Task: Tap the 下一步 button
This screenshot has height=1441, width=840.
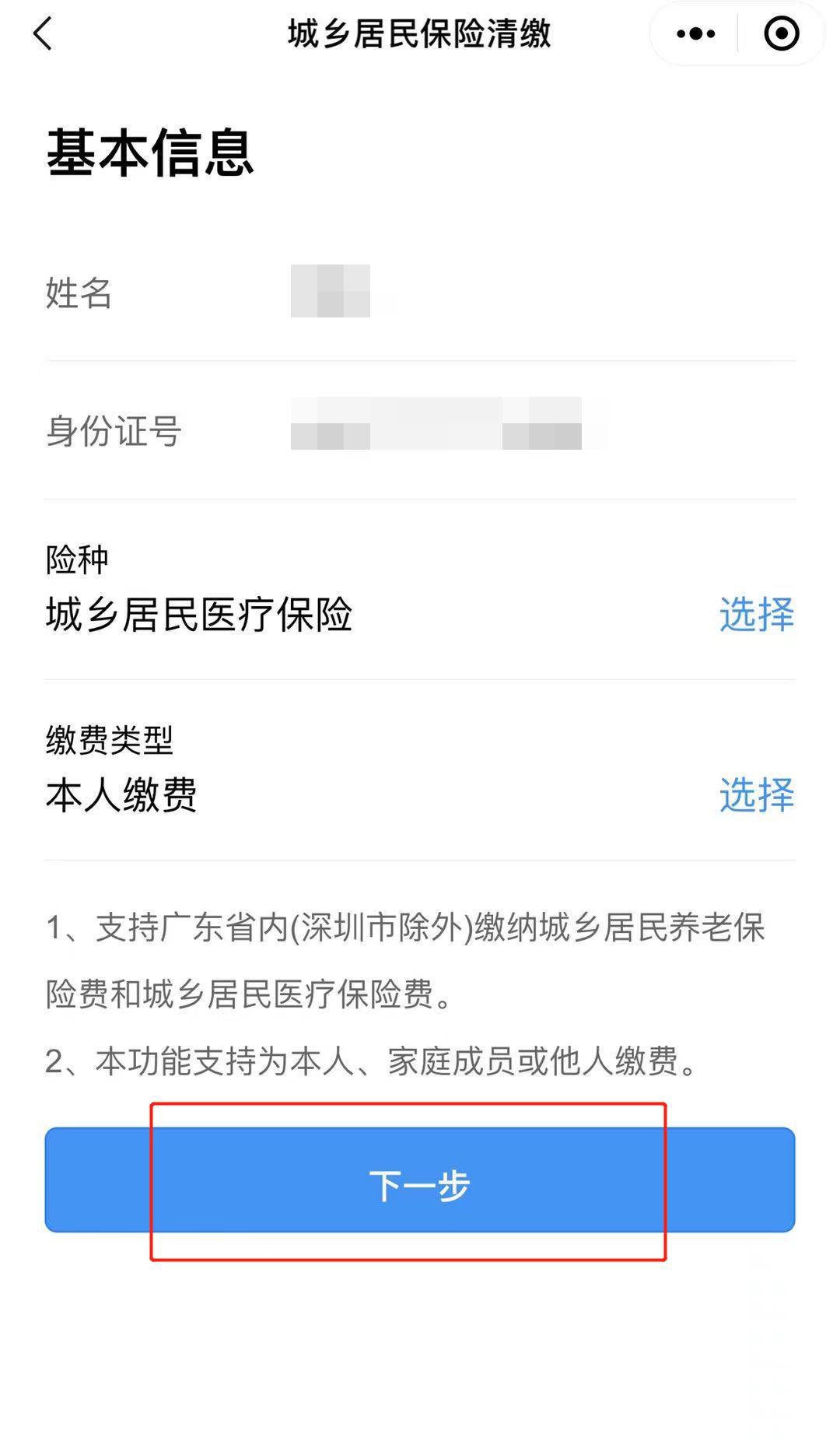Action: (x=420, y=1180)
